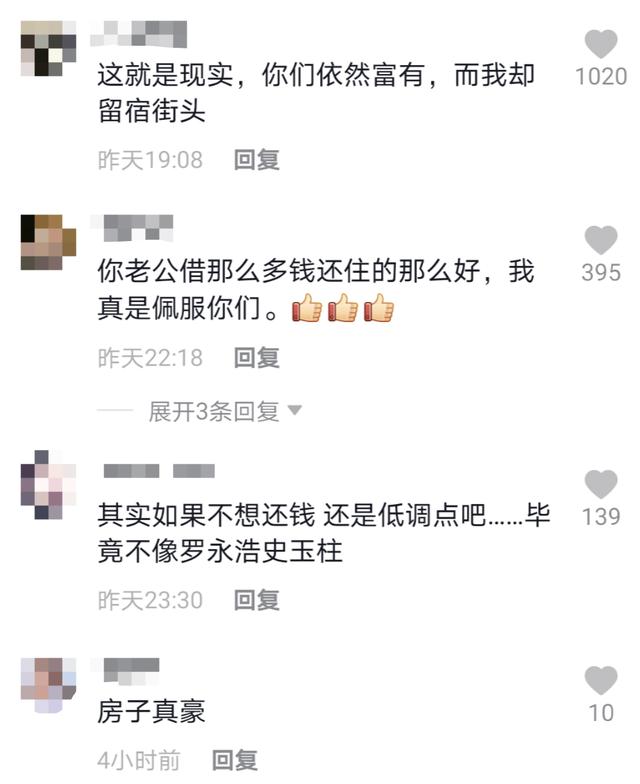
Task: Like the comment about 你老公借那么多钱
Action: [601, 240]
